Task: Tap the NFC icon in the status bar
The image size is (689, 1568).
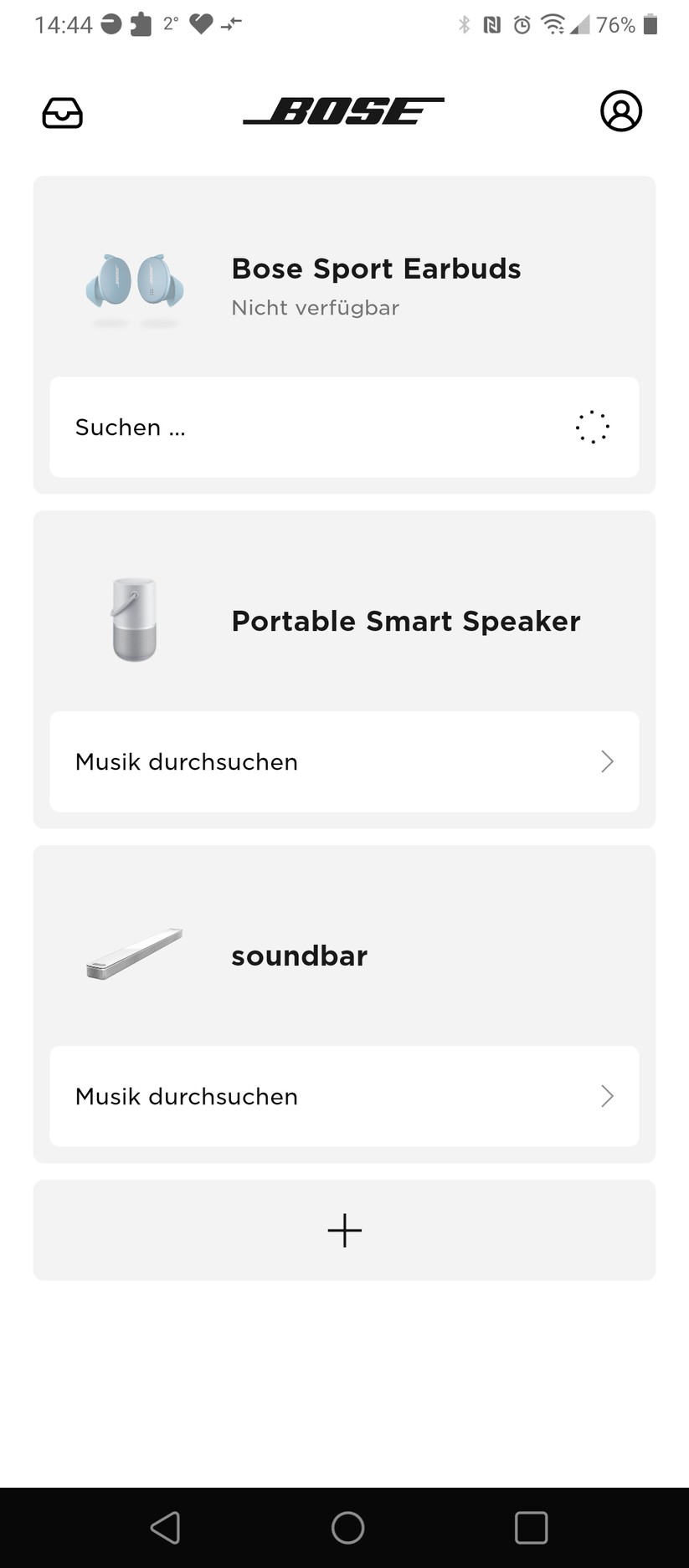Action: point(491,25)
